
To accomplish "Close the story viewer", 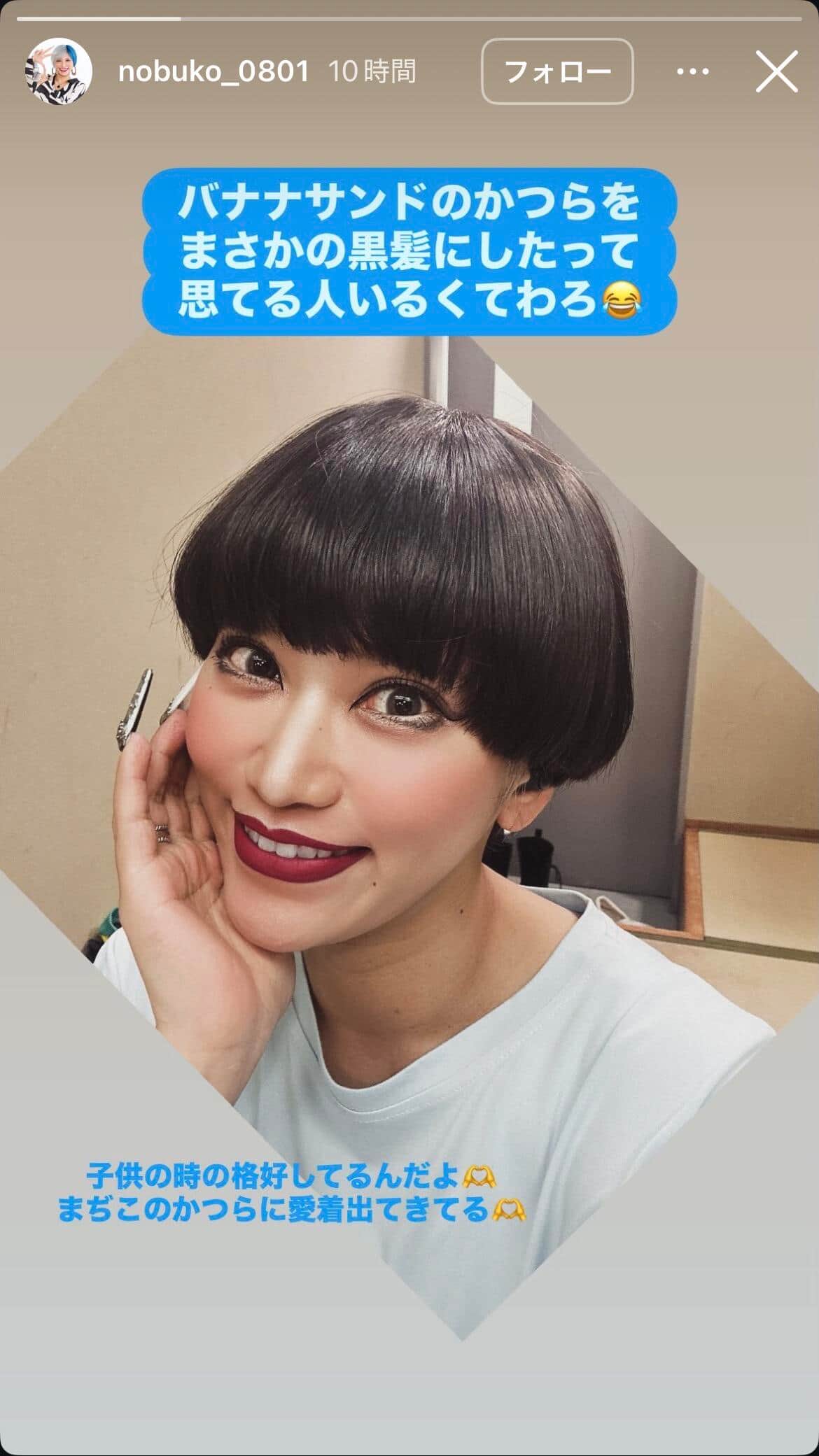I will pos(776,71).
